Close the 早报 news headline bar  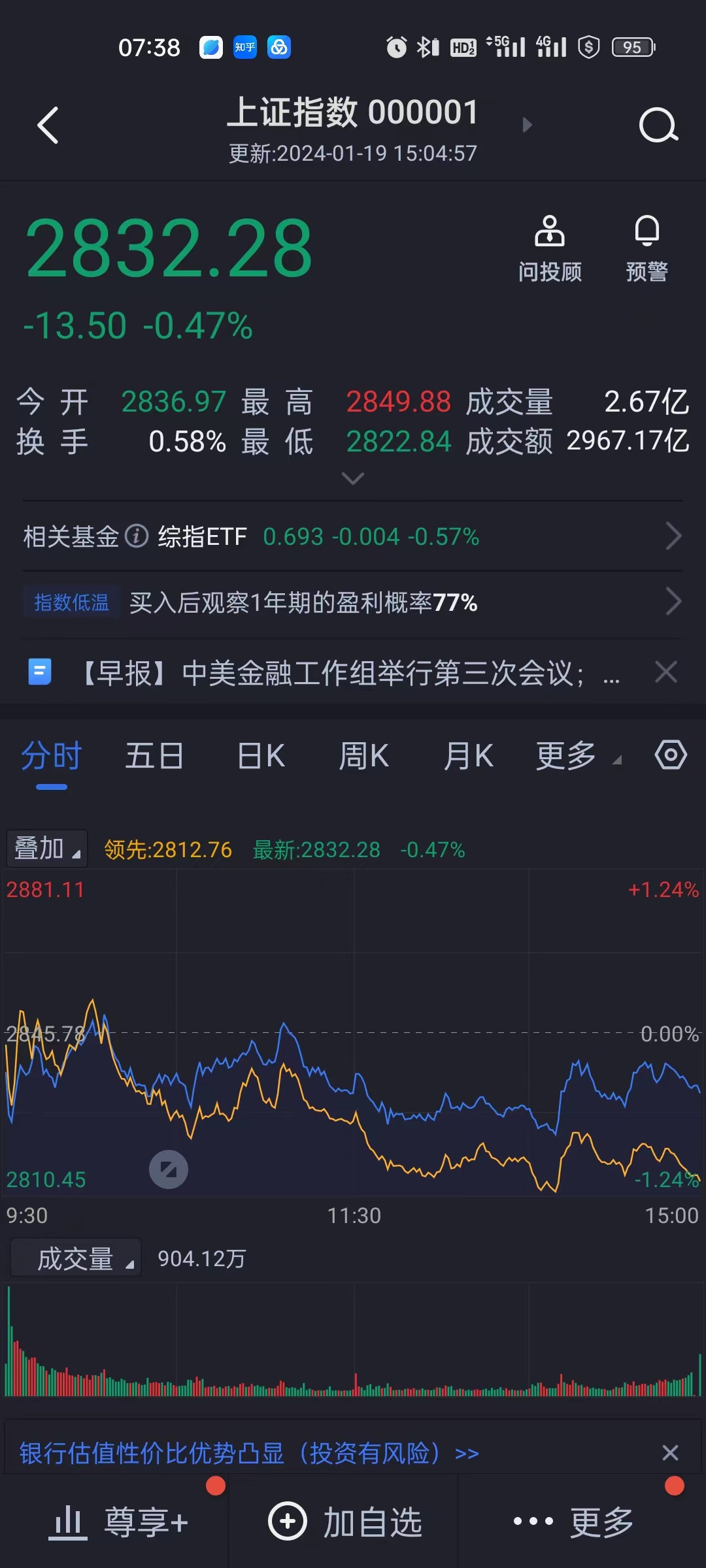tap(666, 672)
